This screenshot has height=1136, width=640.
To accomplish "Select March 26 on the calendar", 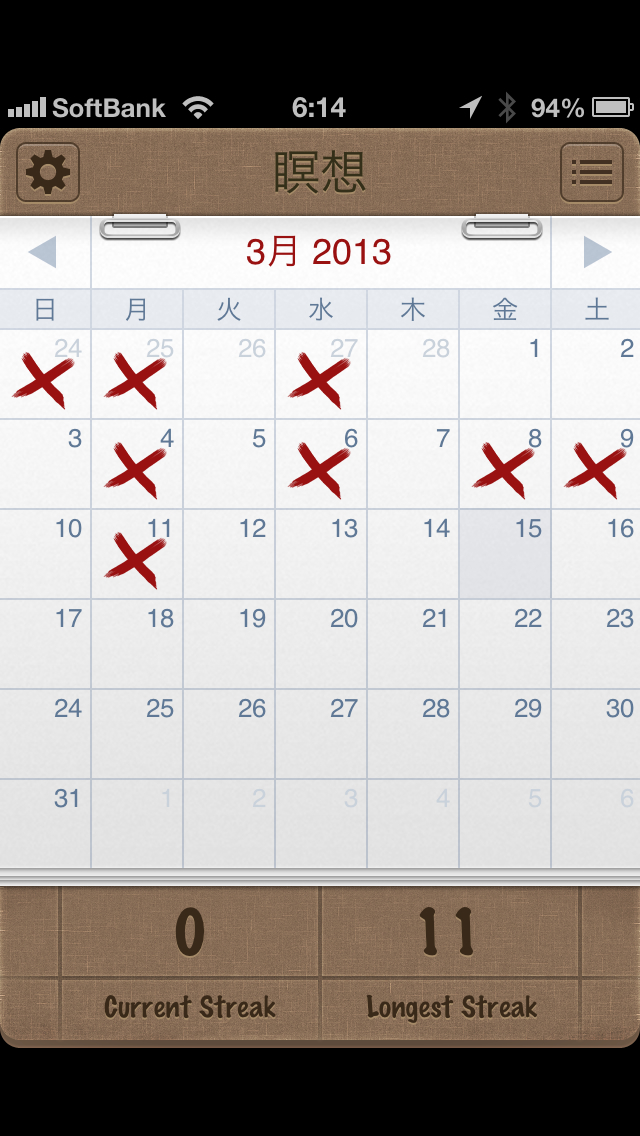I will [x=229, y=735].
